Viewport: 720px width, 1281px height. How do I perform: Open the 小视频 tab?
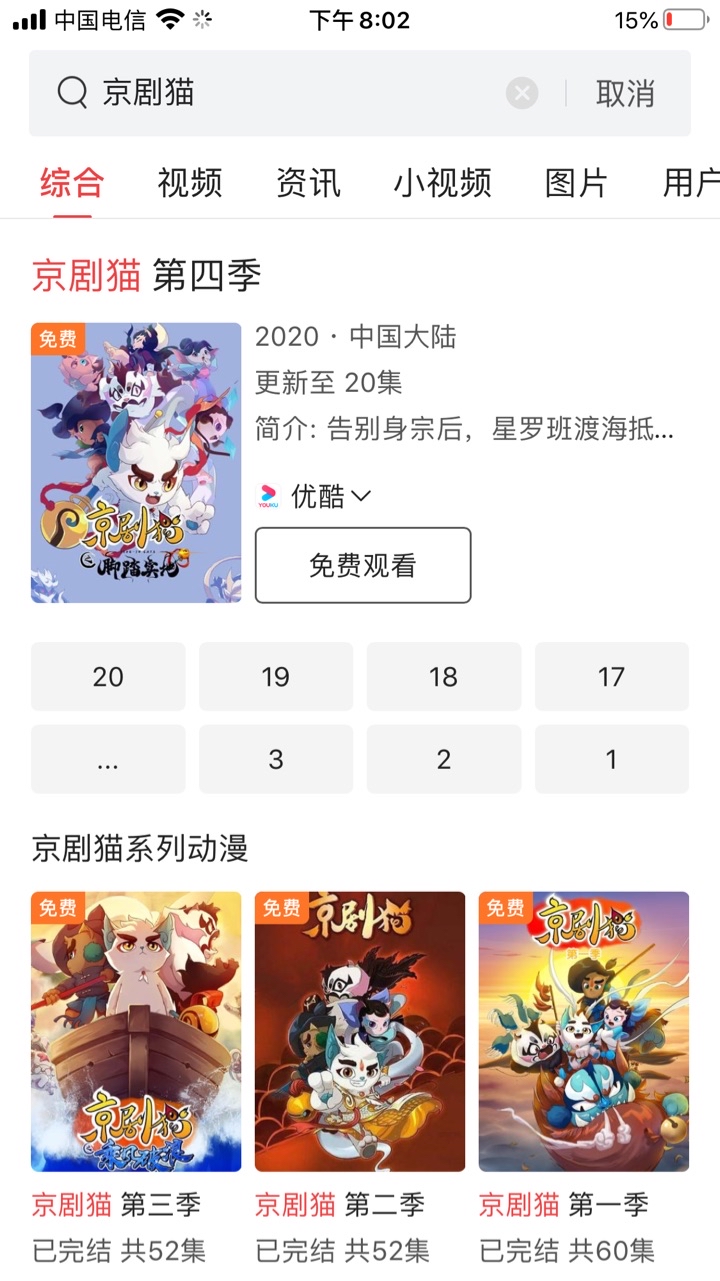tap(442, 183)
